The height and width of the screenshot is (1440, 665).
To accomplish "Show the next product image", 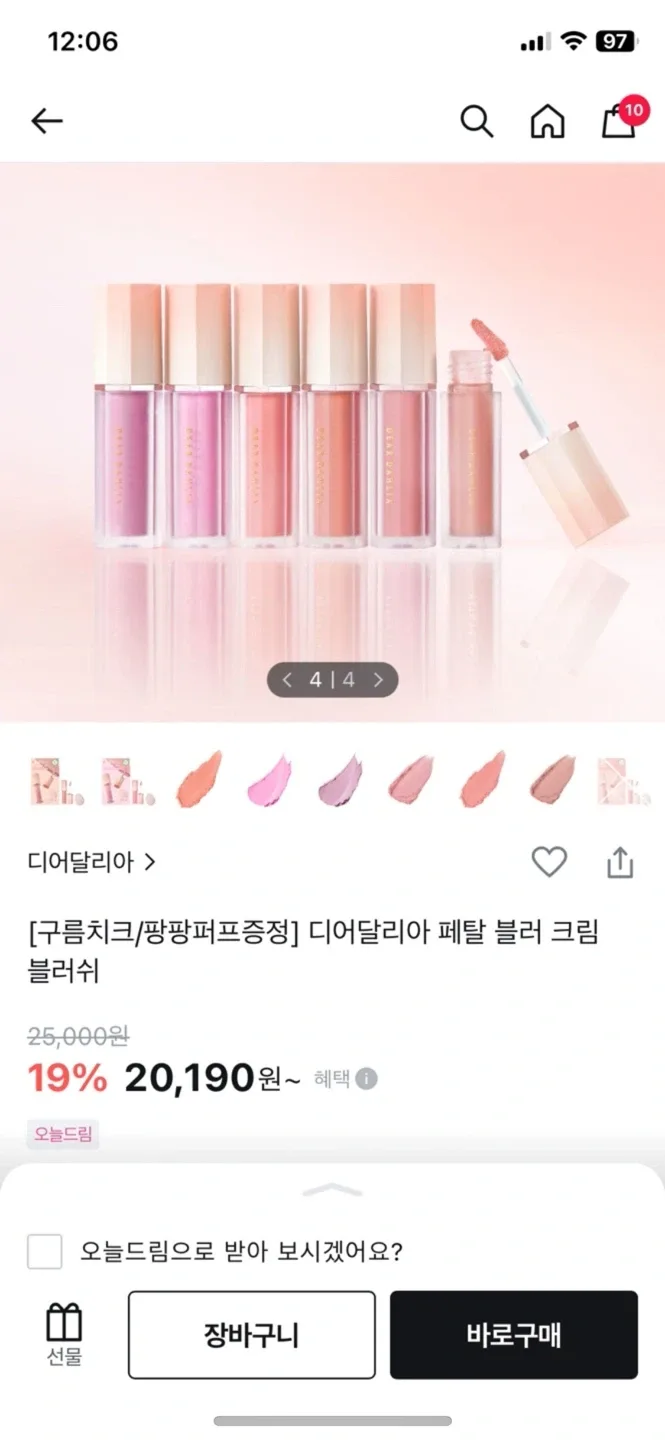I will [378, 680].
